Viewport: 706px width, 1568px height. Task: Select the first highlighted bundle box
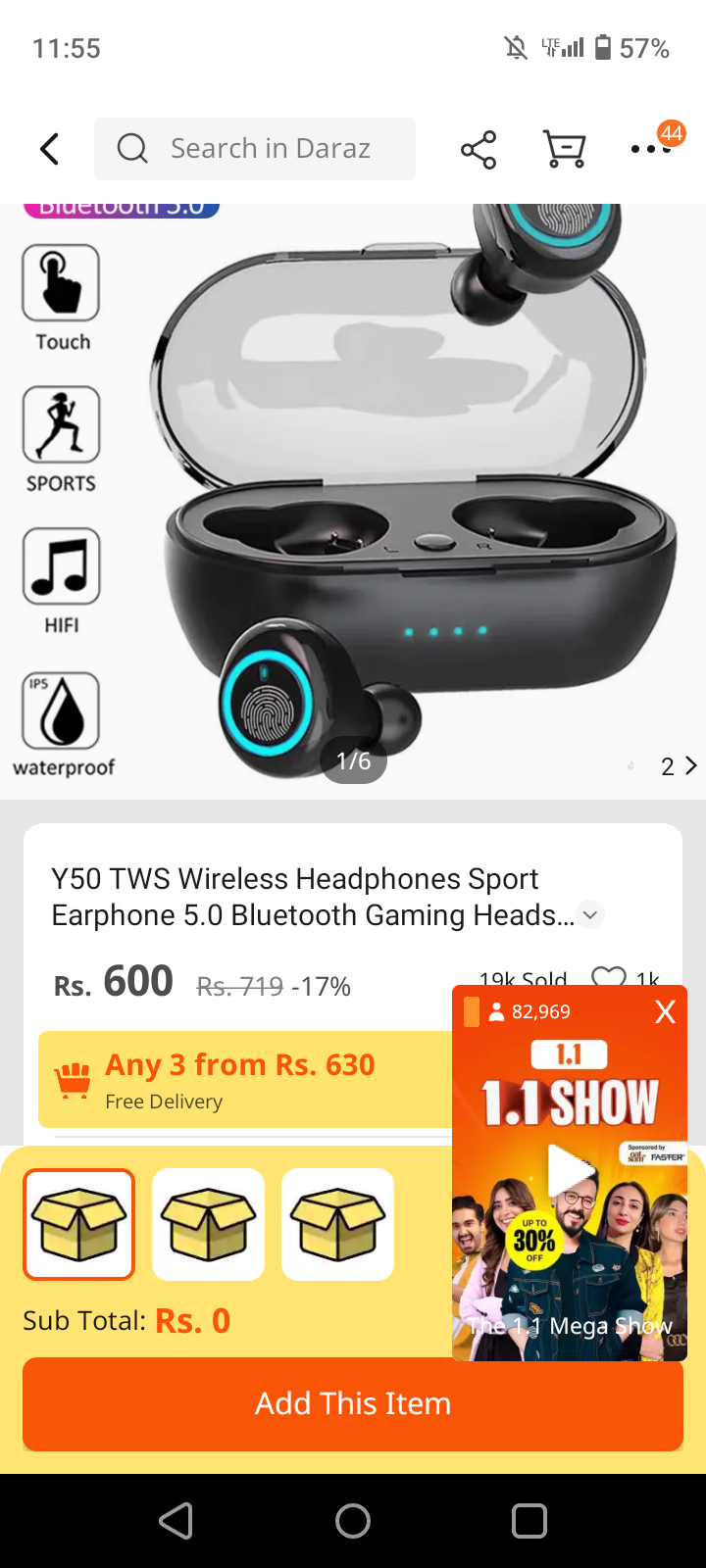(78, 1224)
